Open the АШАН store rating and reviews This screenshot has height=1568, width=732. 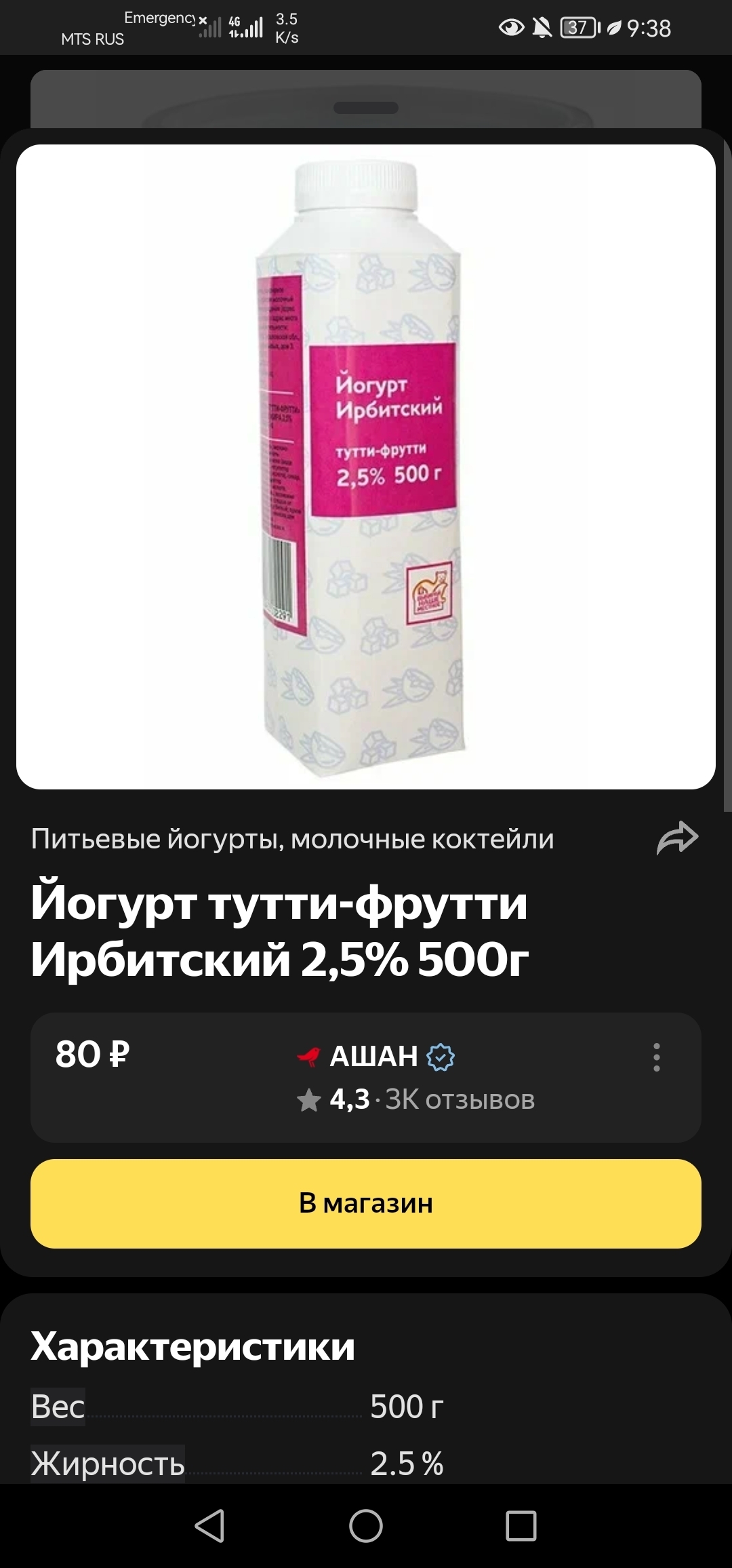pyautogui.click(x=416, y=1099)
